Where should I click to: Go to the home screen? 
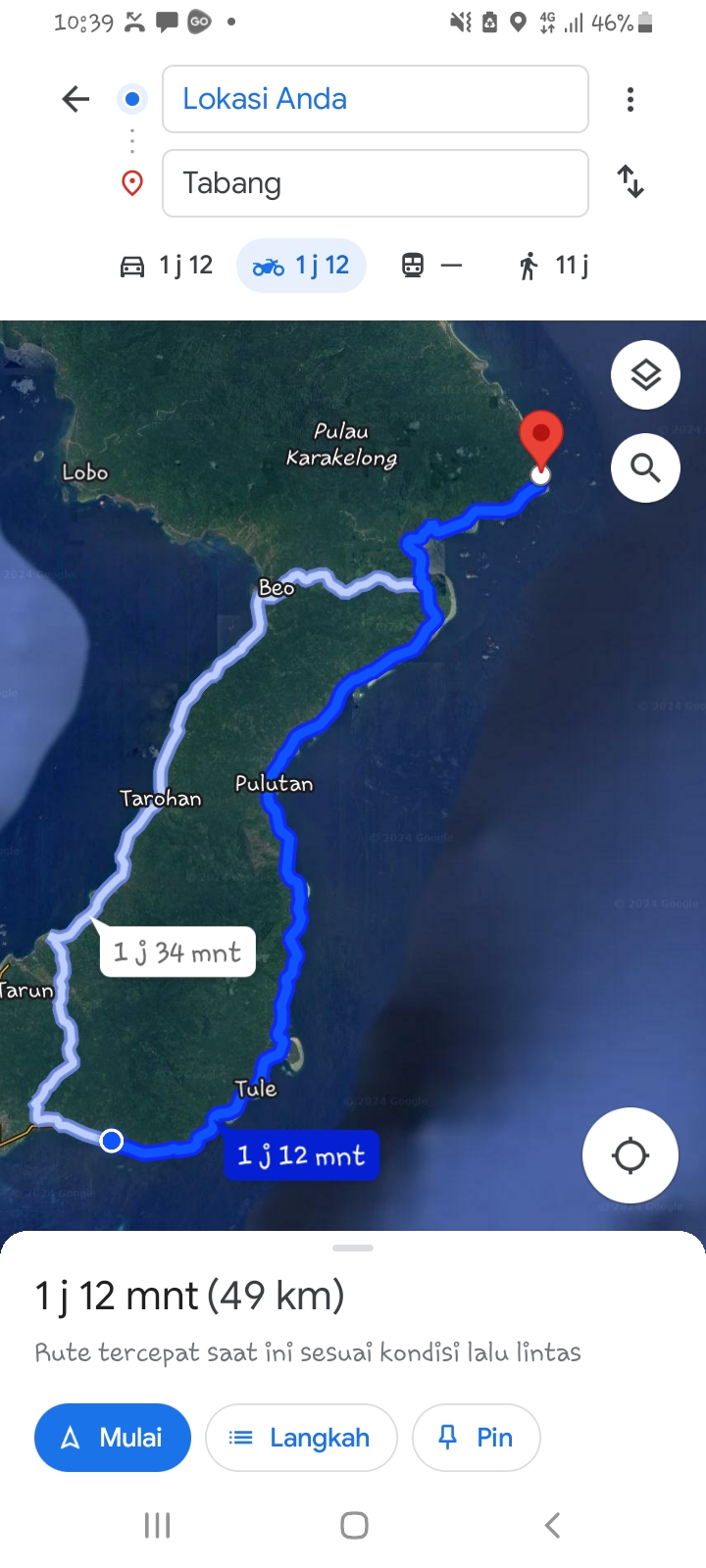[354, 1525]
